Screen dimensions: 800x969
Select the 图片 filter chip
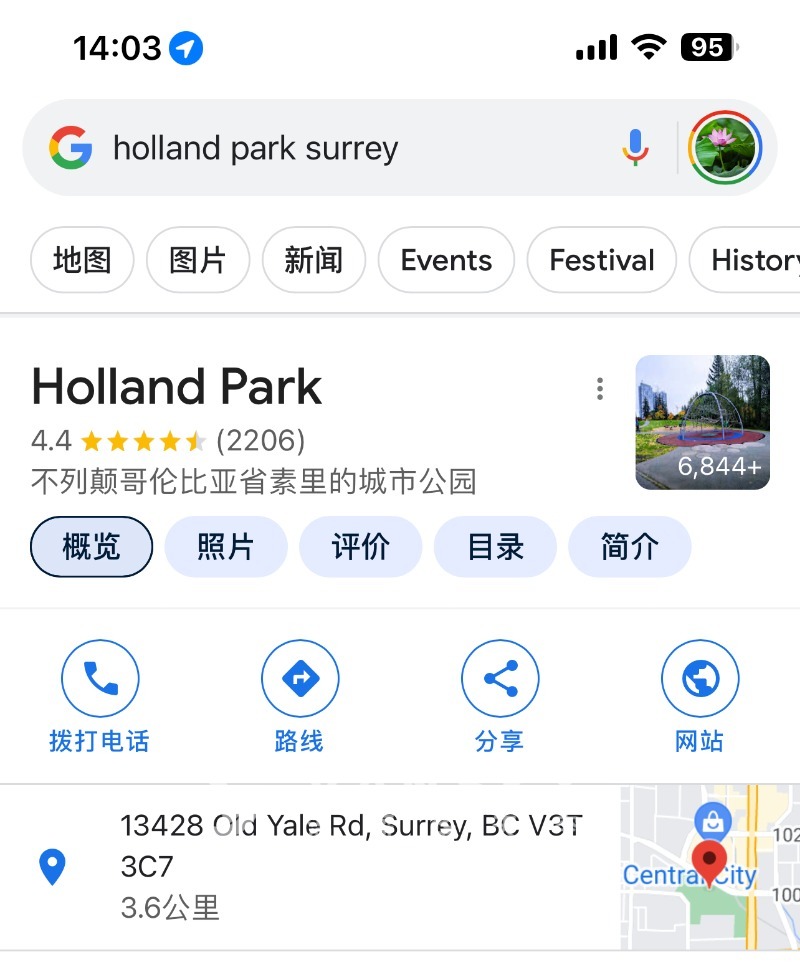[198, 261]
